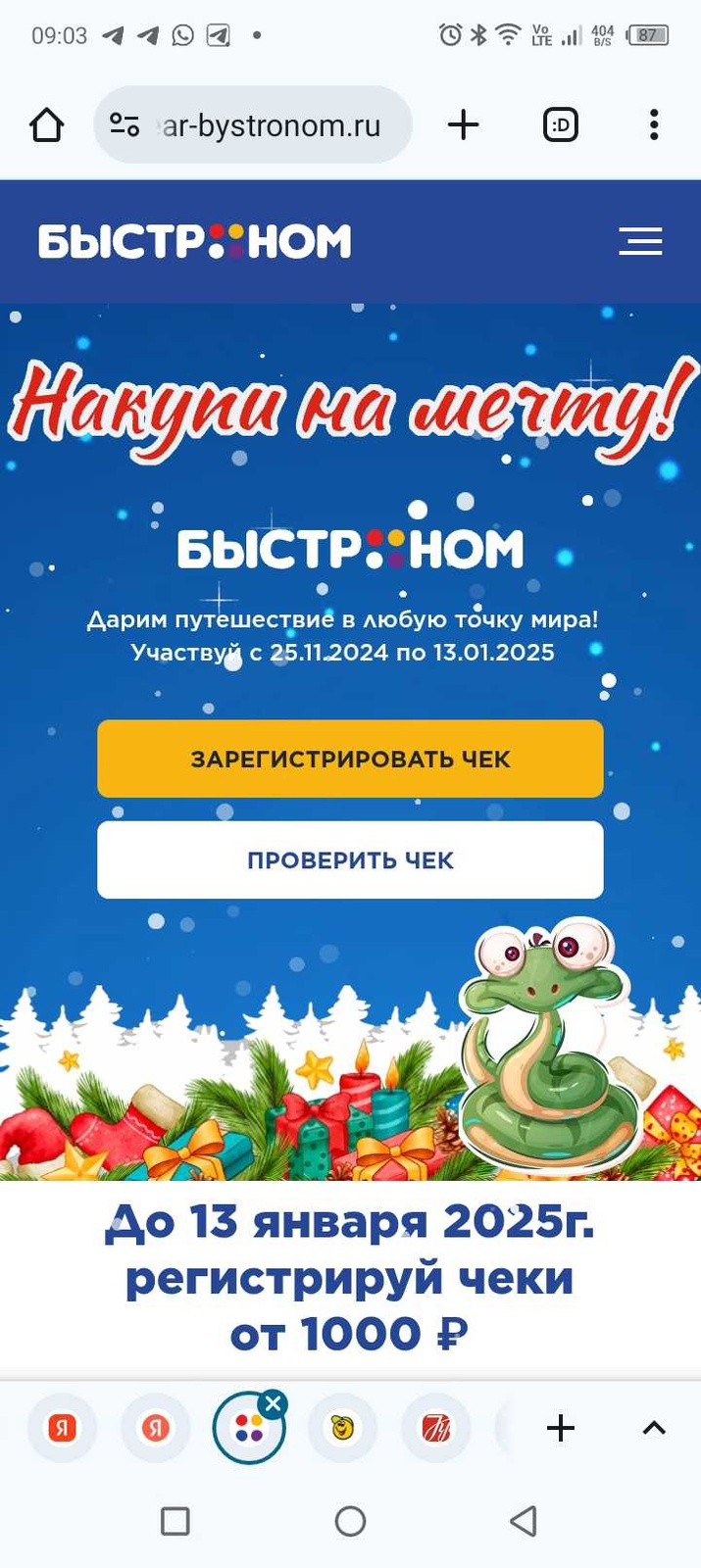Tap the bystronom.ru address bar
The image size is (701, 1568).
[265, 125]
